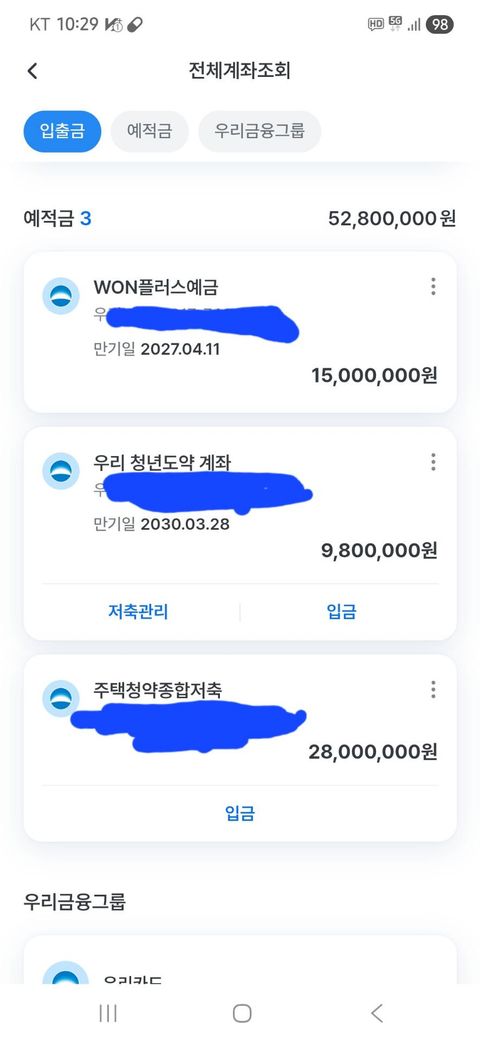Tap 저축관리 under 우리 청년도약 계좌

(x=138, y=612)
